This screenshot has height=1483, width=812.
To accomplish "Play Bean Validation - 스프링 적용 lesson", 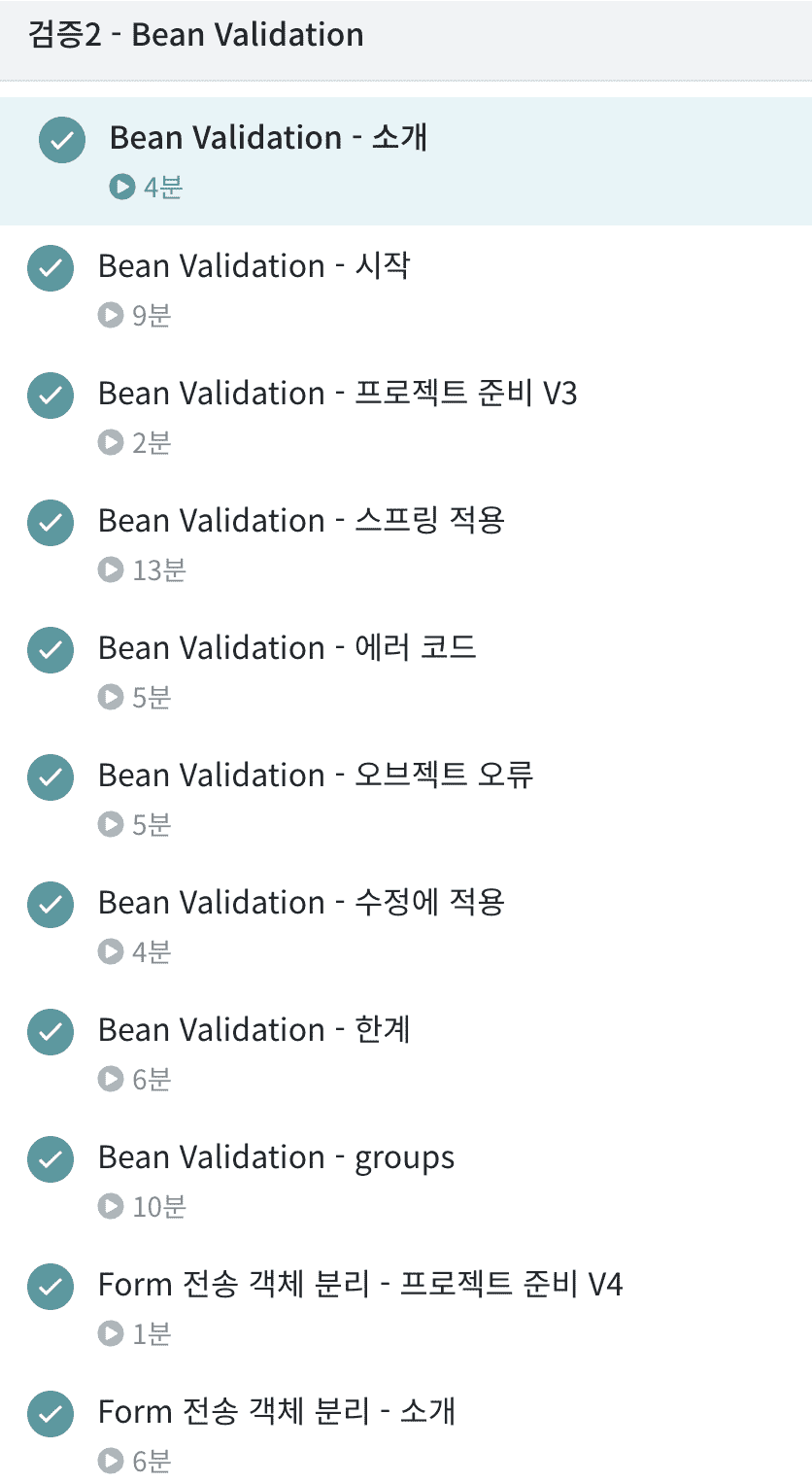I will (x=301, y=521).
